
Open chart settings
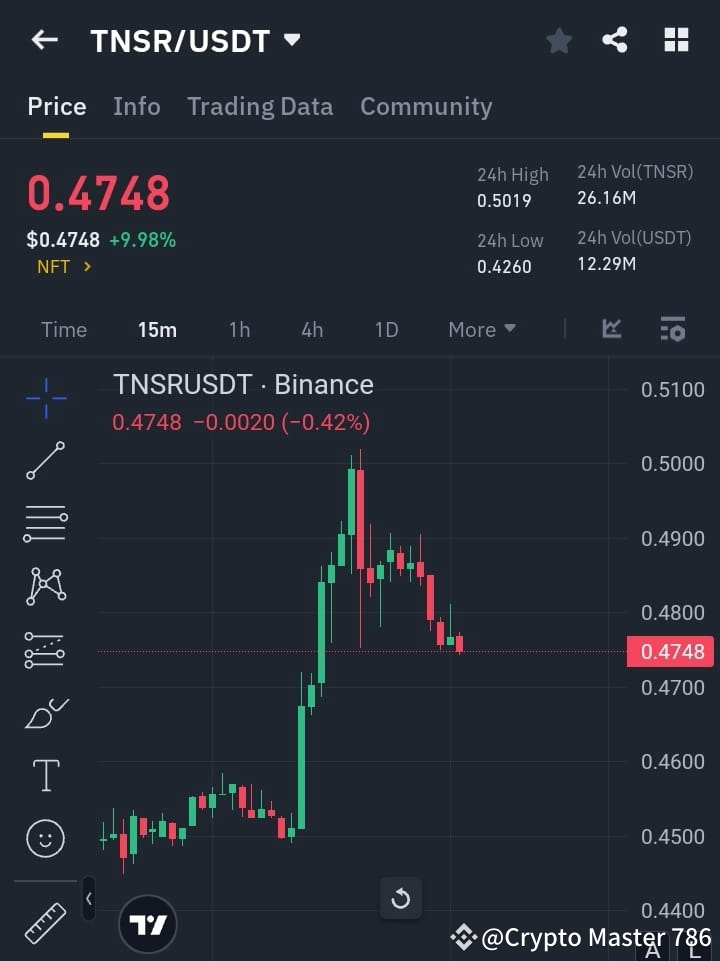(x=672, y=329)
